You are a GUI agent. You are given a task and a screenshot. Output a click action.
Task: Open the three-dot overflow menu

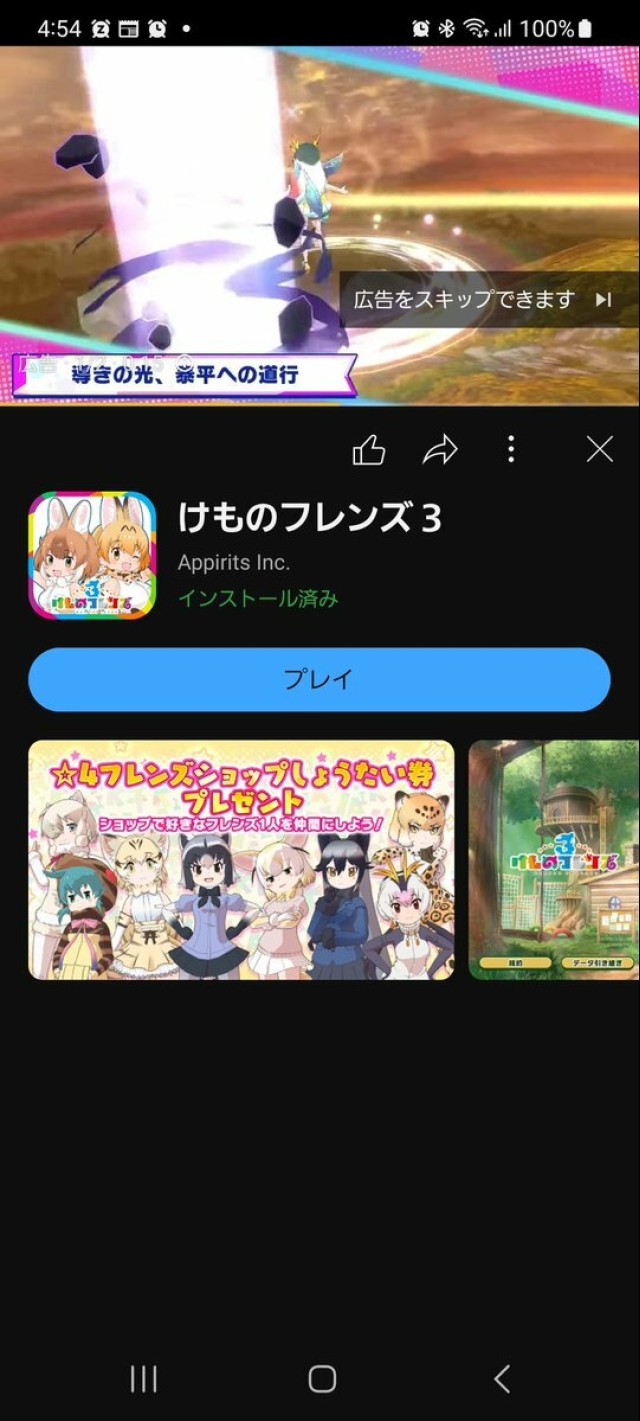(x=511, y=449)
